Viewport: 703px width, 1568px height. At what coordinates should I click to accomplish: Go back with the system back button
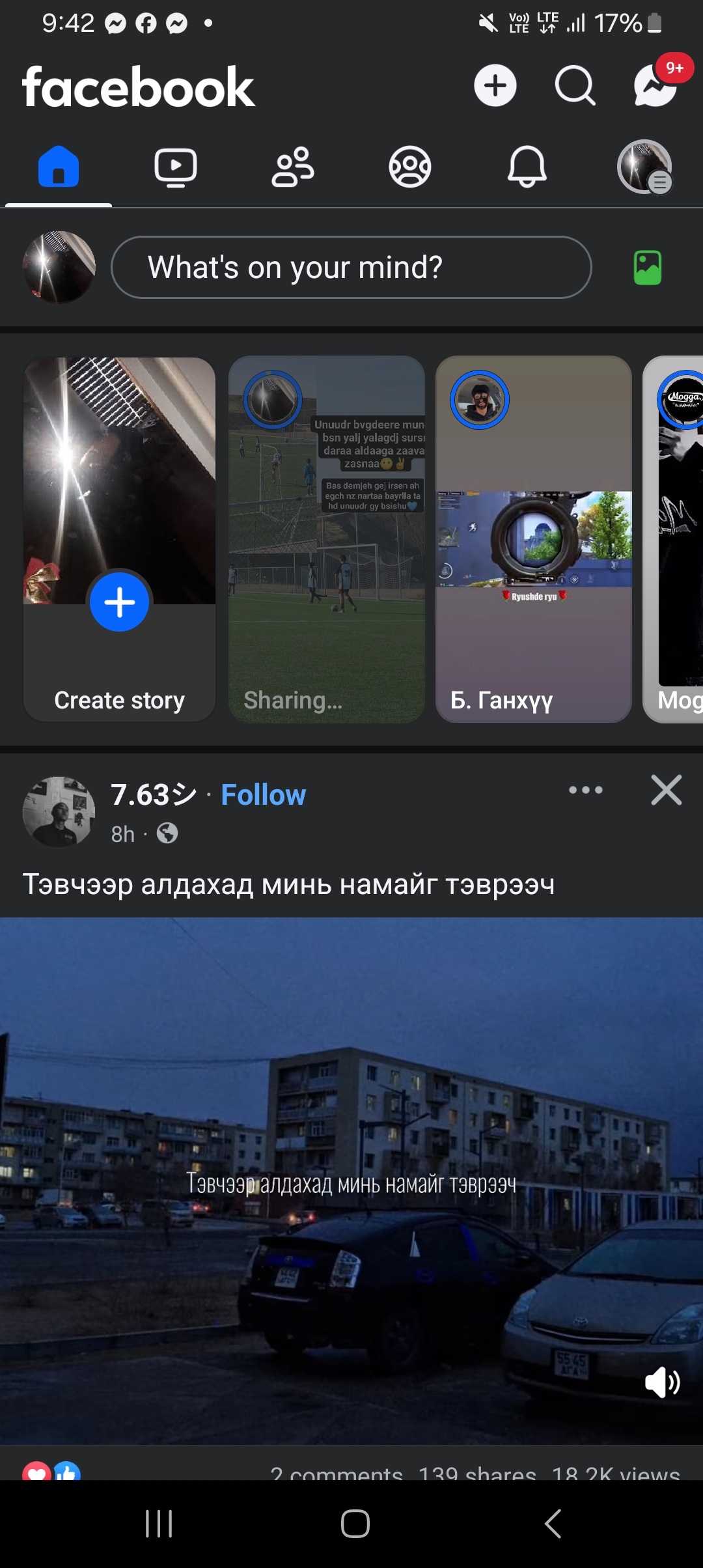pos(553,1524)
